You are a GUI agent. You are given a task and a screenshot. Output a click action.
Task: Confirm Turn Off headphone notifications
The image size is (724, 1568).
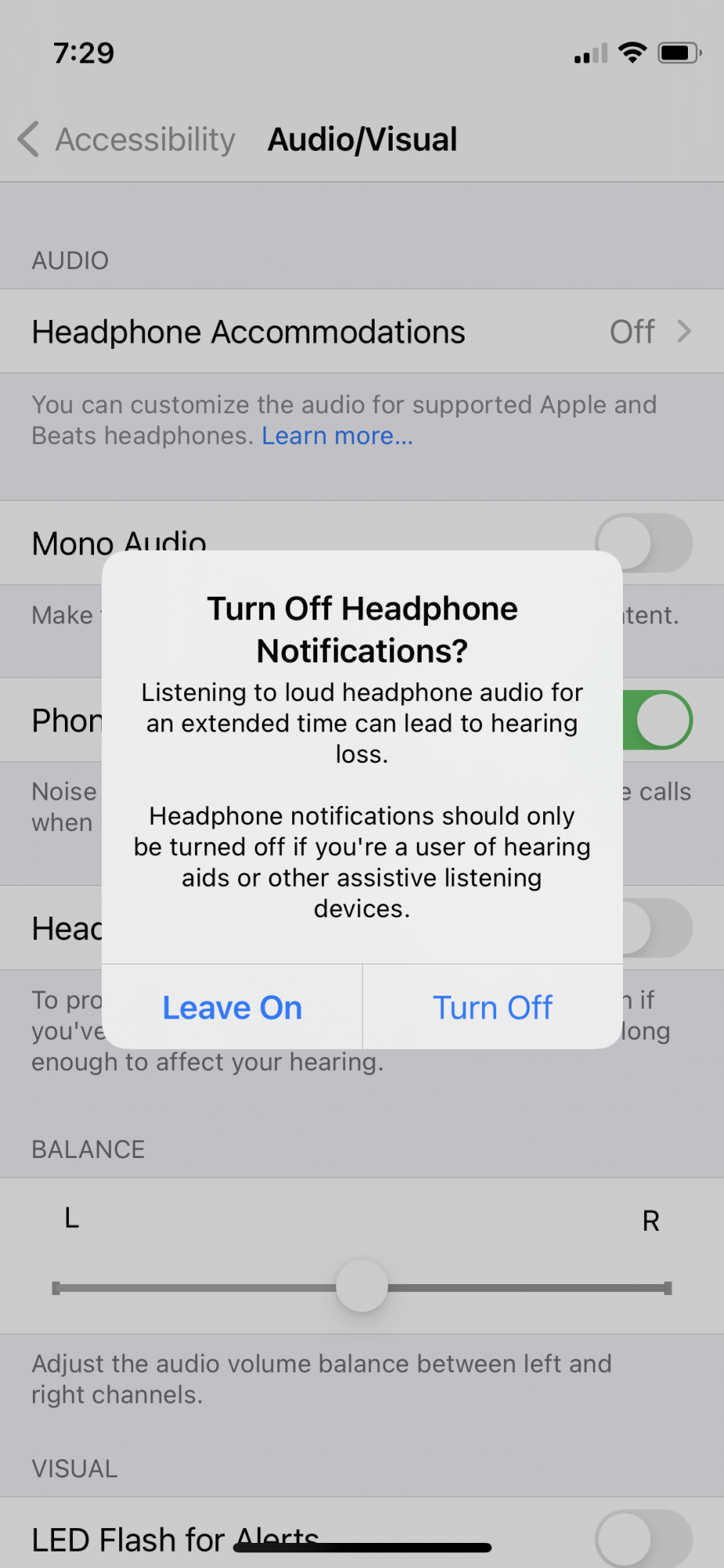493,1007
